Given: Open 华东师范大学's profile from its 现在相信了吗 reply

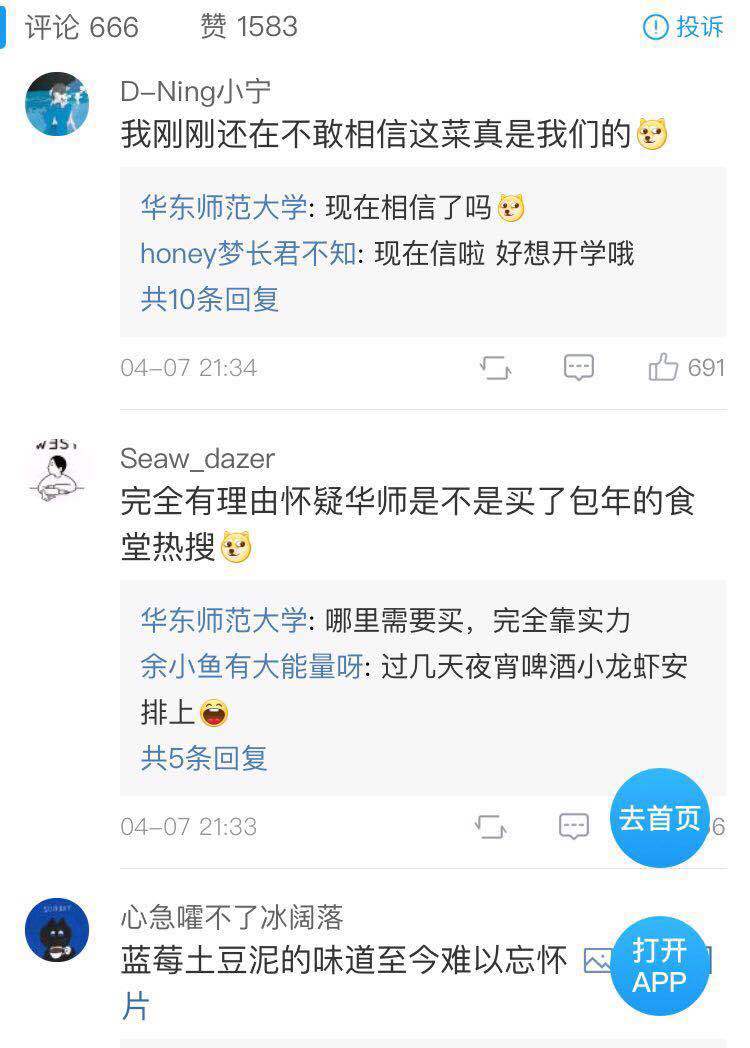Looking at the screenshot, I should [x=223, y=208].
